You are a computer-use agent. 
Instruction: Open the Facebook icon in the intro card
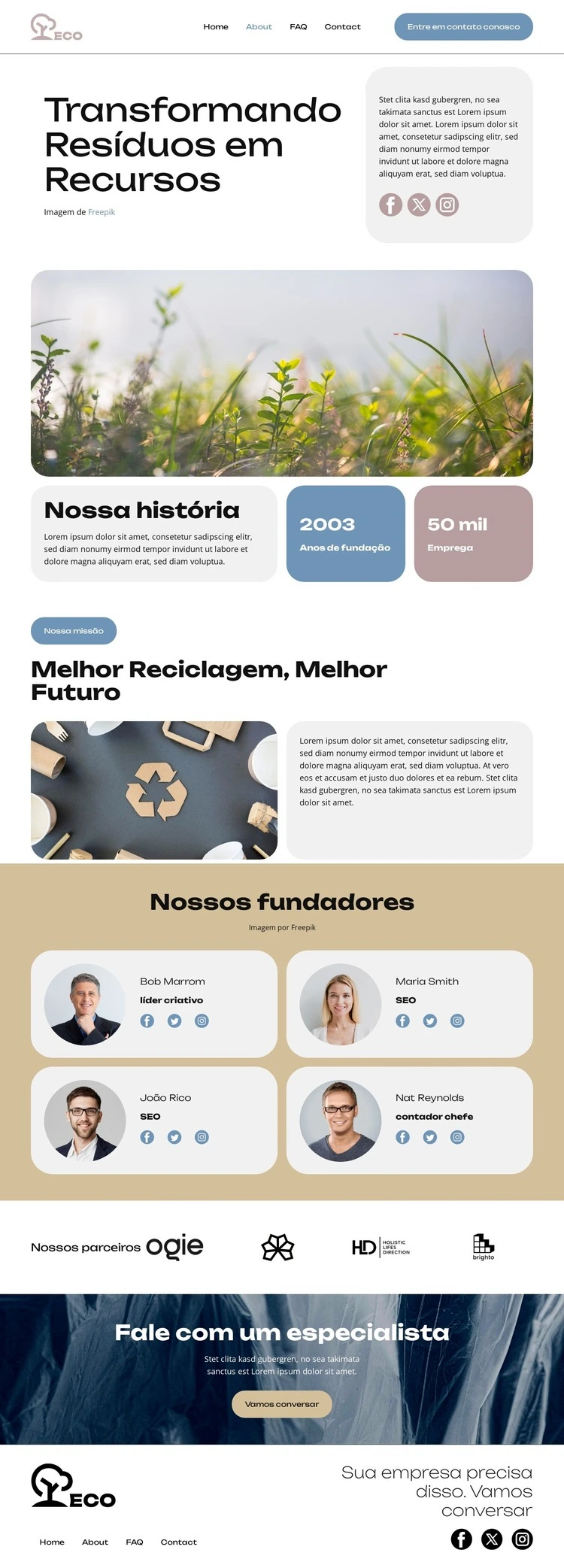(390, 205)
